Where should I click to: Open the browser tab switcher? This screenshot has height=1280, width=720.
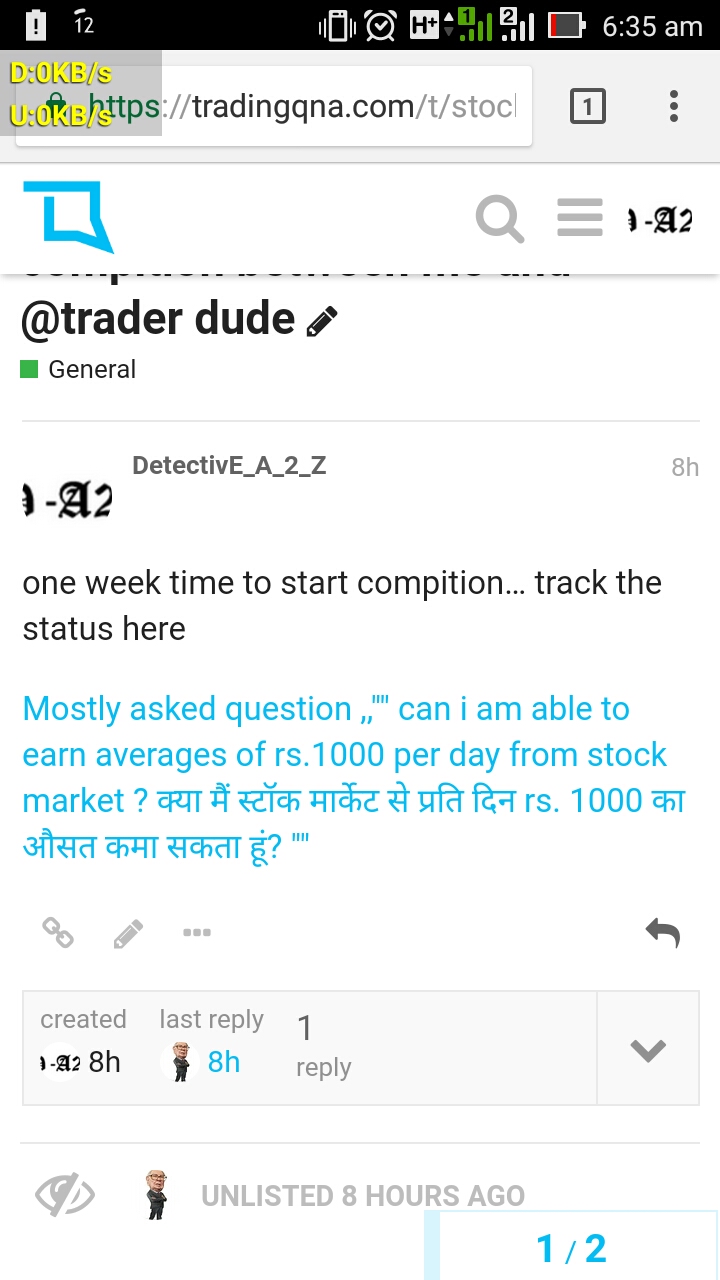point(587,106)
